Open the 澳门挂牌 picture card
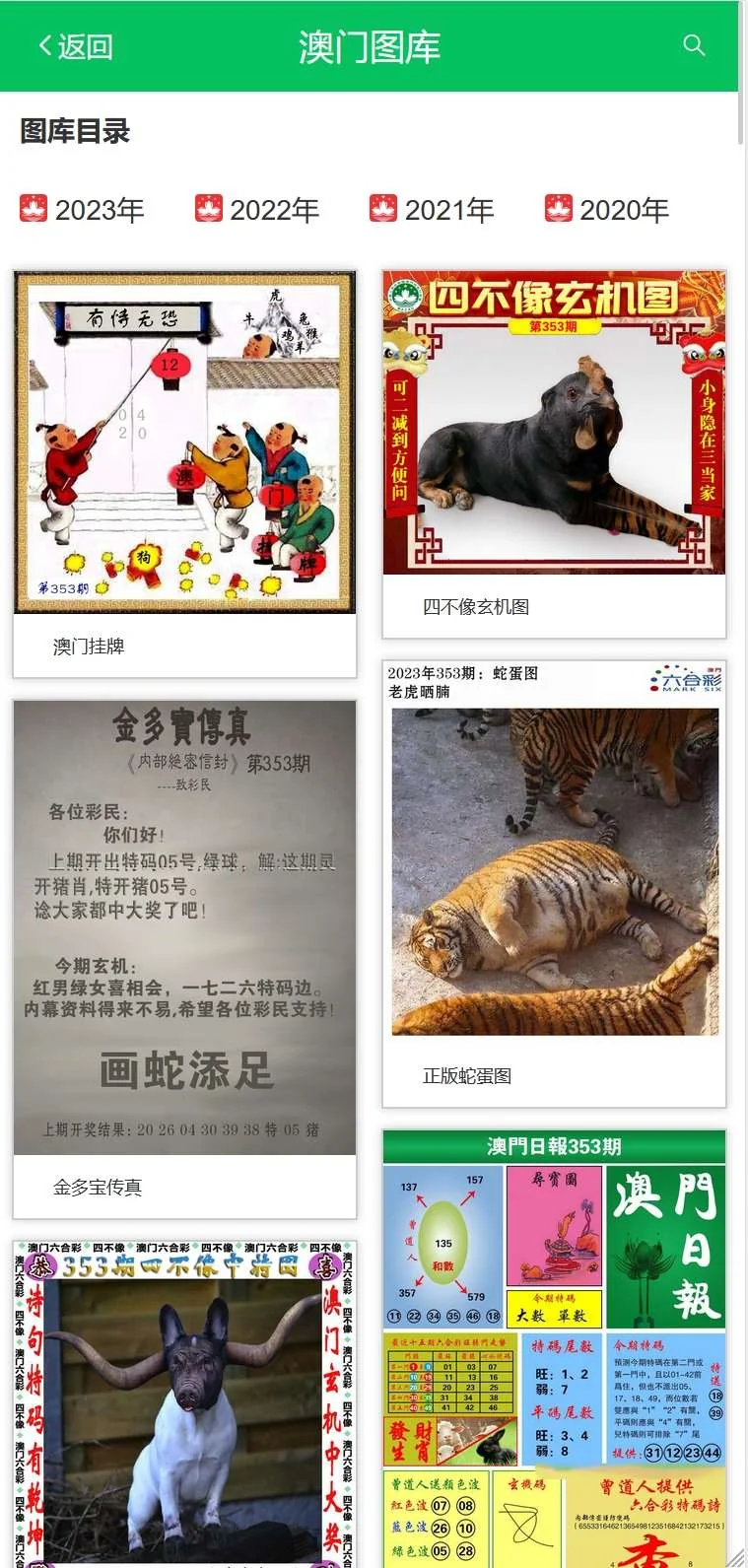 pos(184,443)
